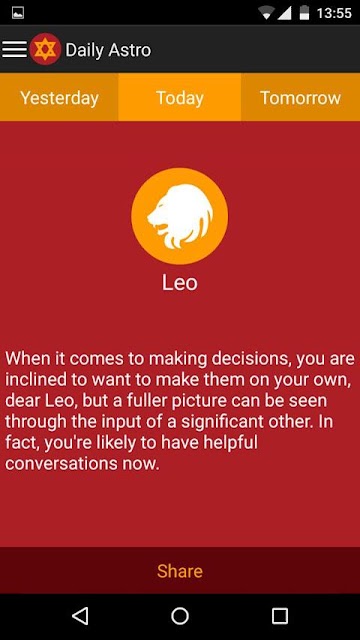360x640 pixels.
Task: Select the Today tab
Action: pos(180,98)
